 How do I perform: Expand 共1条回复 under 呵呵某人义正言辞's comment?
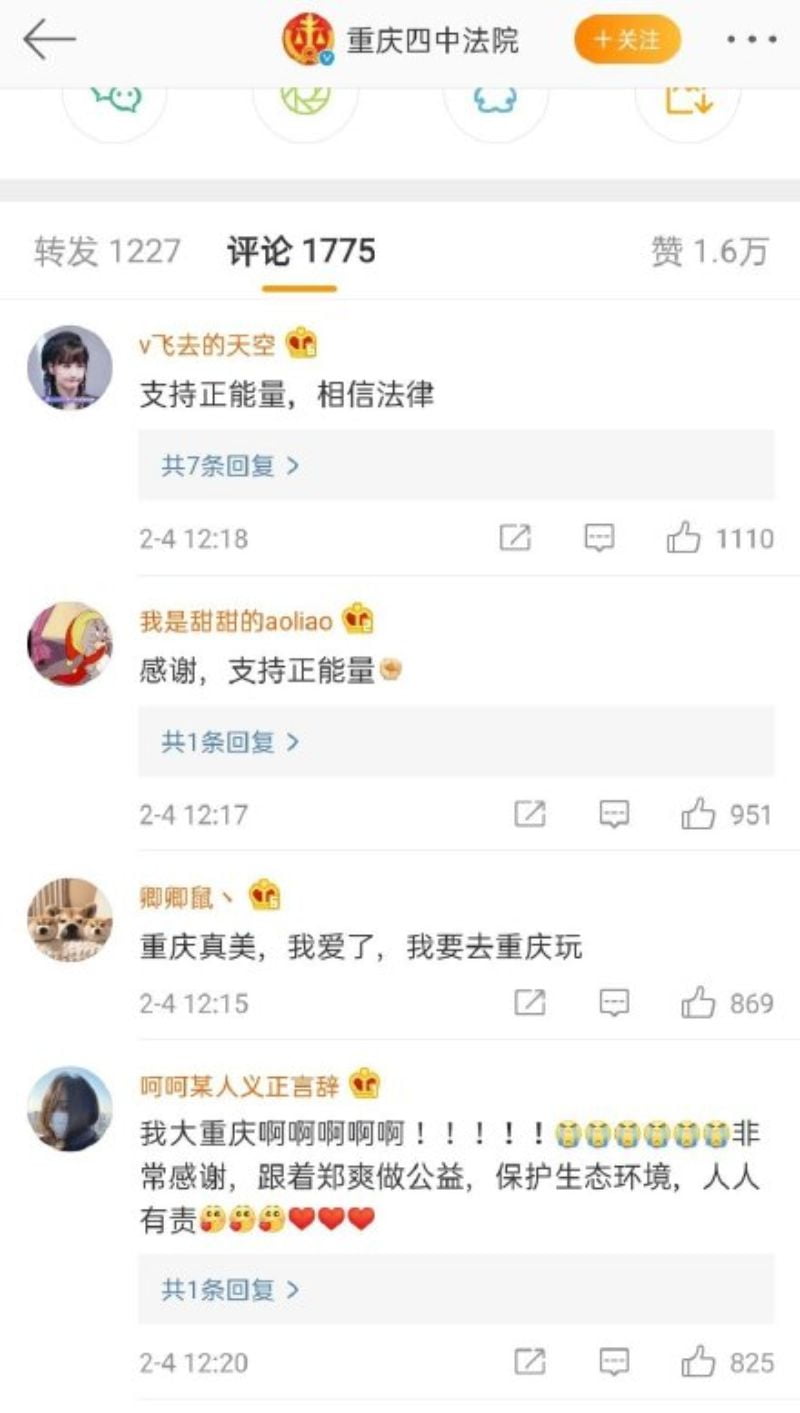click(x=230, y=1290)
